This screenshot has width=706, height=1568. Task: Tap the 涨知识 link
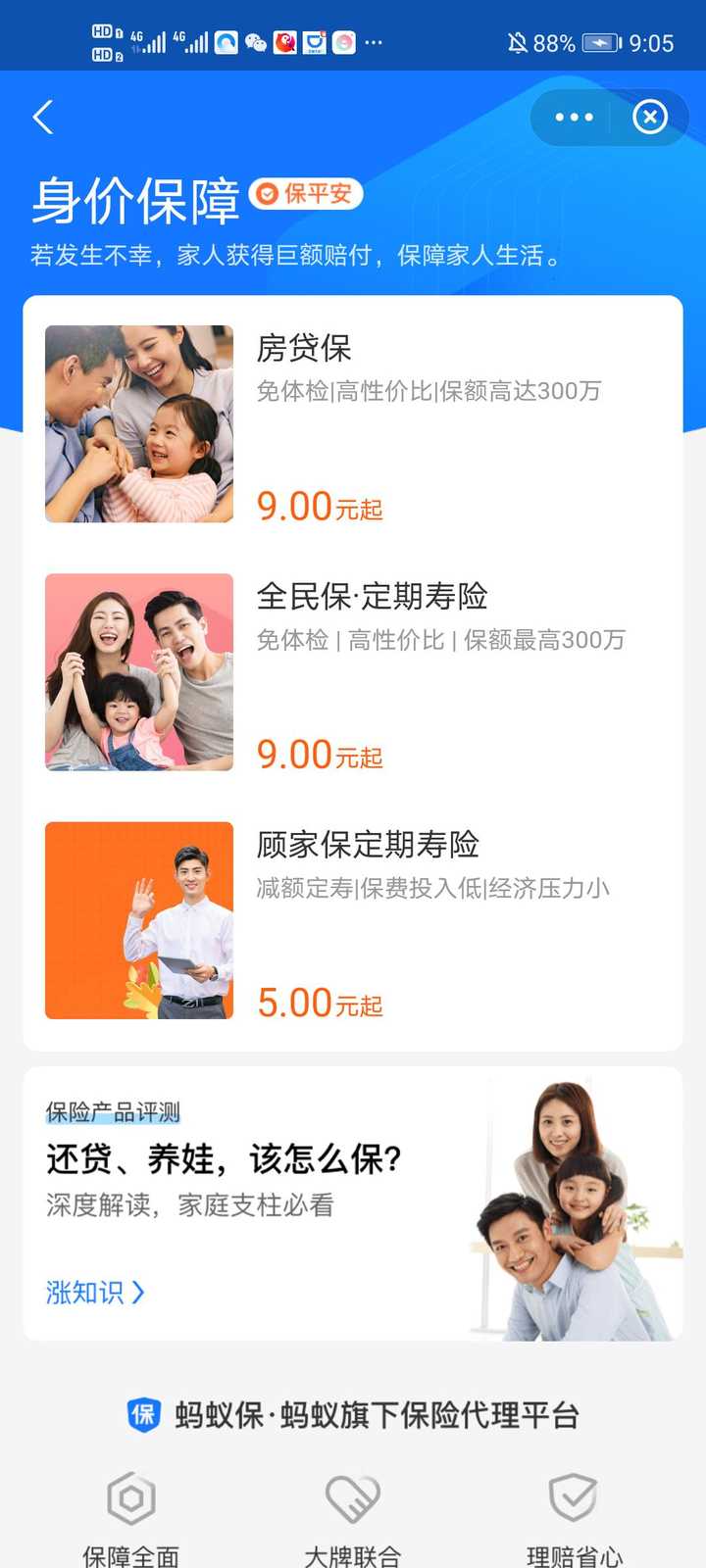point(95,1293)
